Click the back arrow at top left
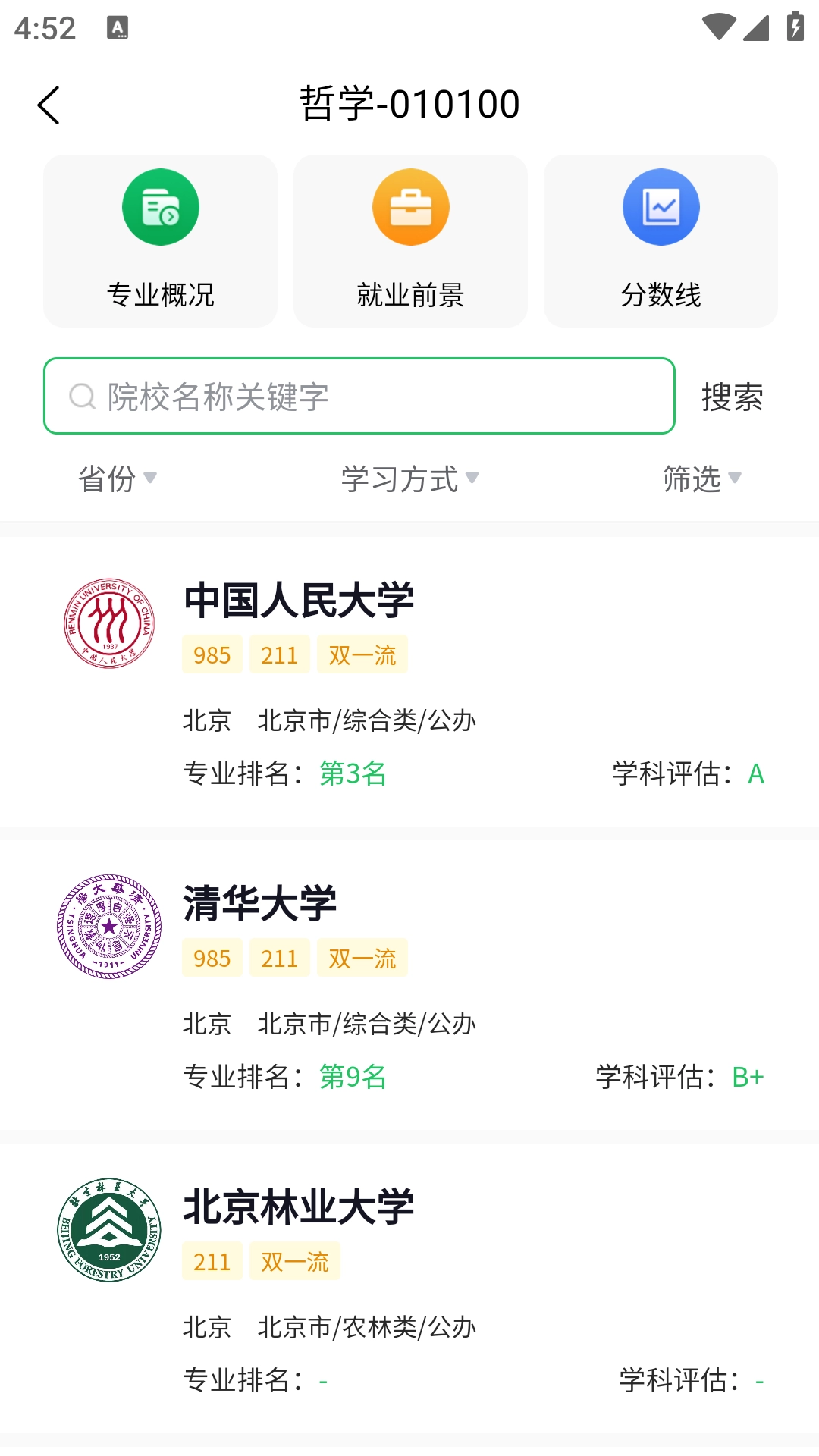This screenshot has width=819, height=1456. (48, 104)
